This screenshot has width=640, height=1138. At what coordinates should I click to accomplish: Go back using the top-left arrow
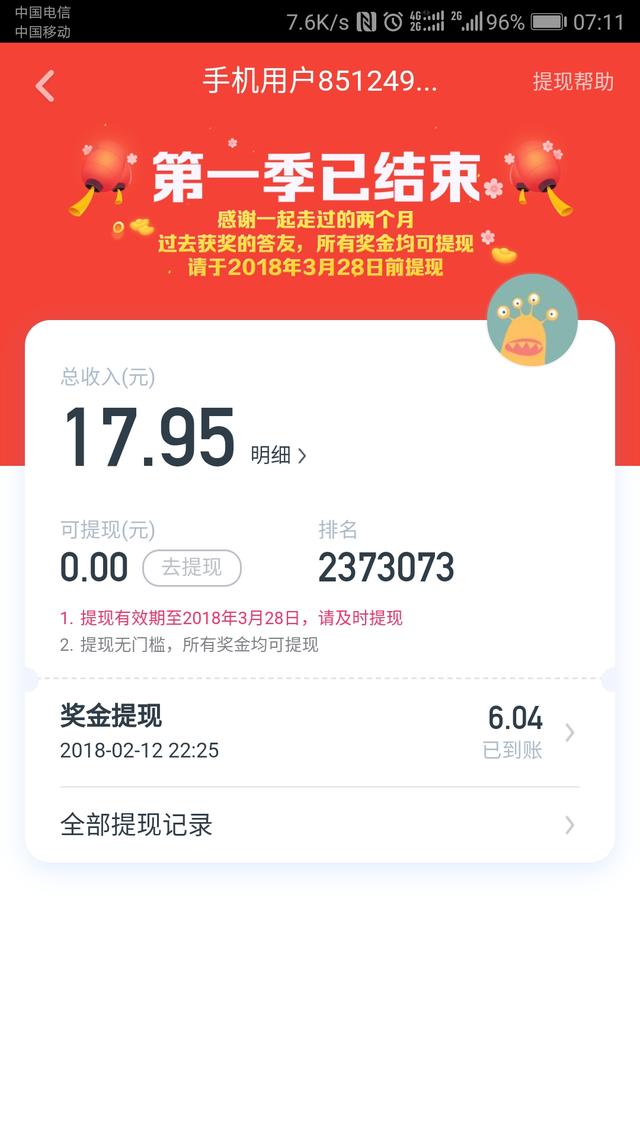coord(45,86)
